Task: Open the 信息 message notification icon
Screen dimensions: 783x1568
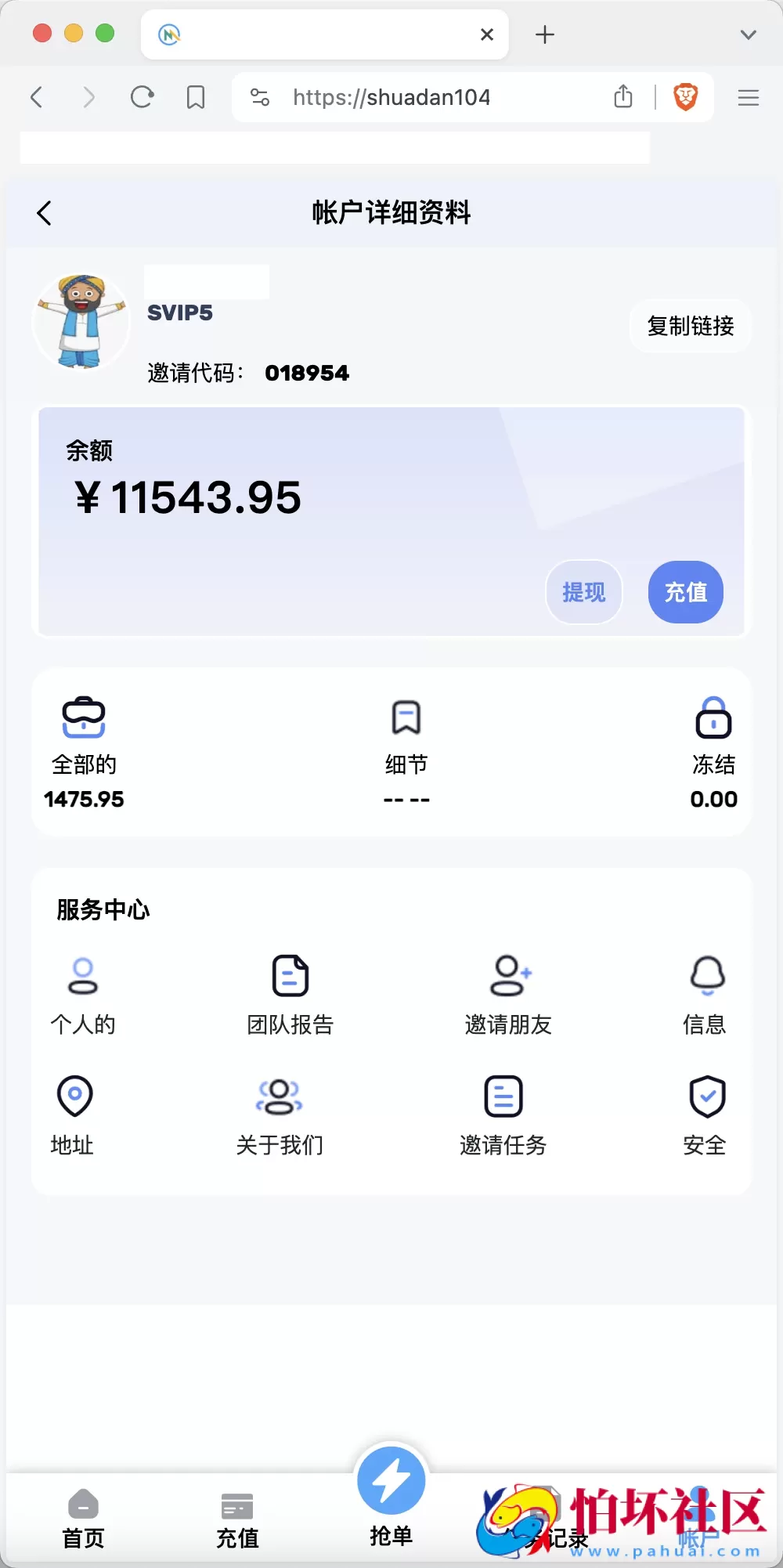Action: click(705, 975)
